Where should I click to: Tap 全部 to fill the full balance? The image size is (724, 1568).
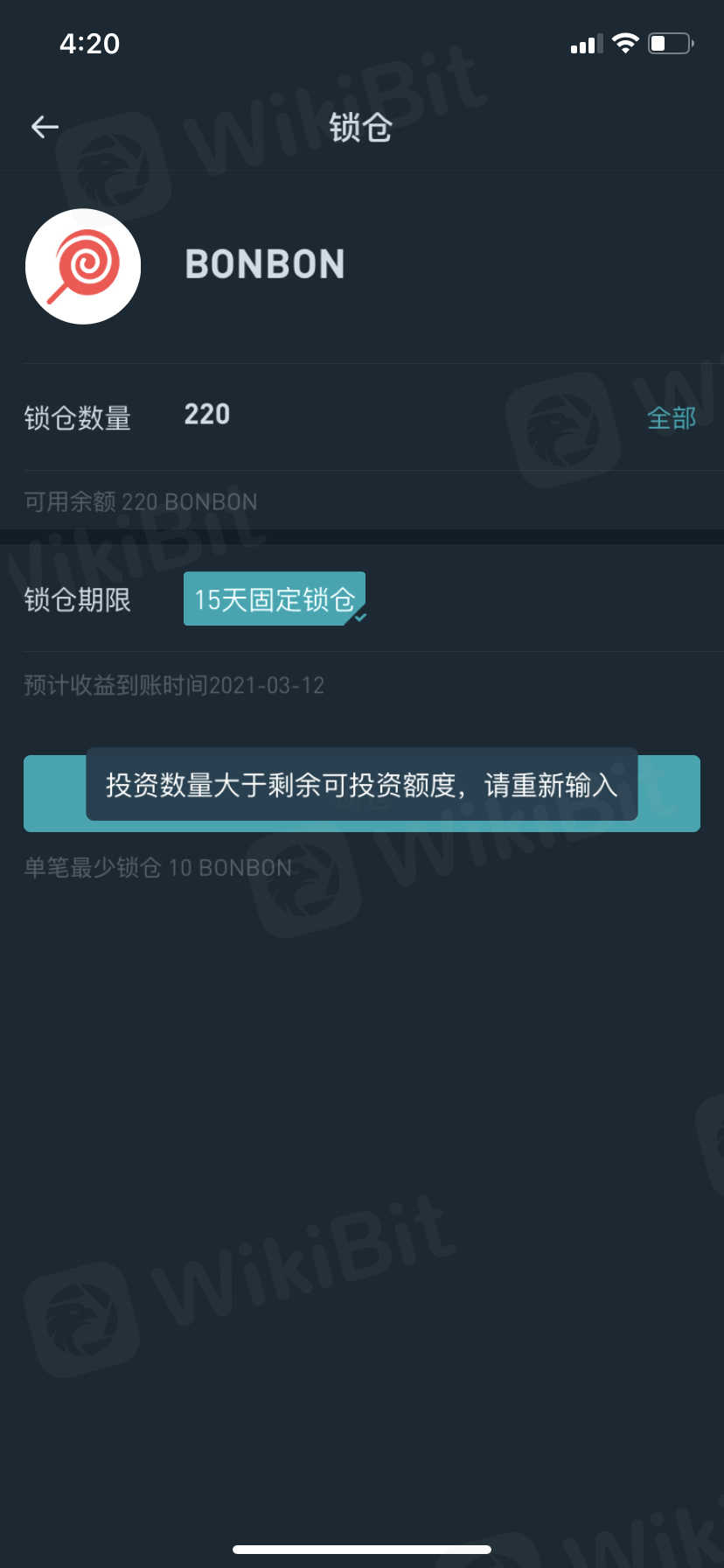[x=671, y=418]
